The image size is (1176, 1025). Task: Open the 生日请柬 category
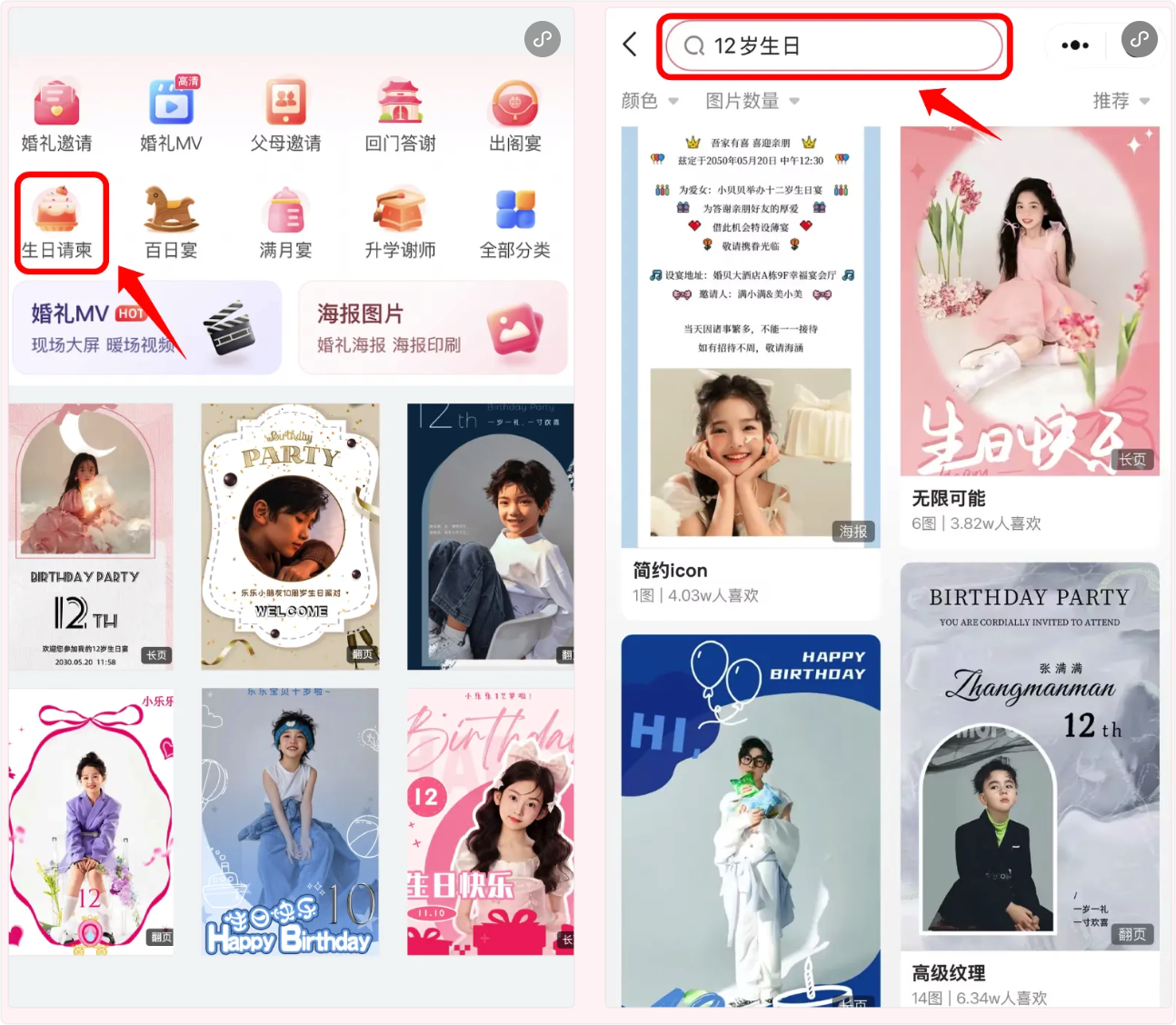click(x=57, y=223)
